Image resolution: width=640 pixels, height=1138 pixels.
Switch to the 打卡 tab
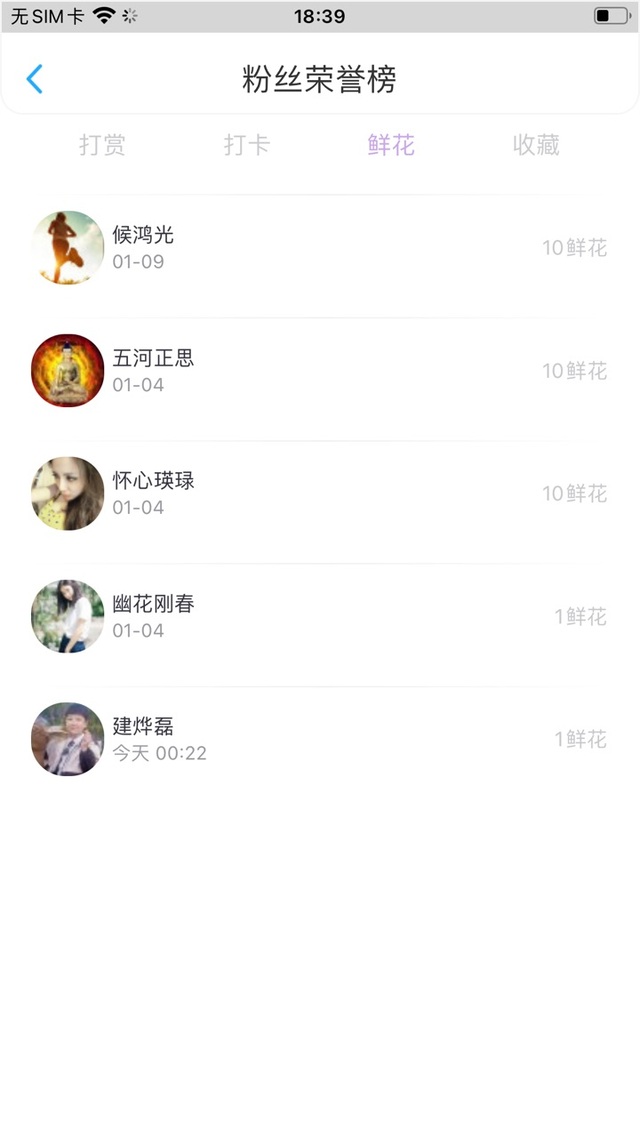[247, 144]
